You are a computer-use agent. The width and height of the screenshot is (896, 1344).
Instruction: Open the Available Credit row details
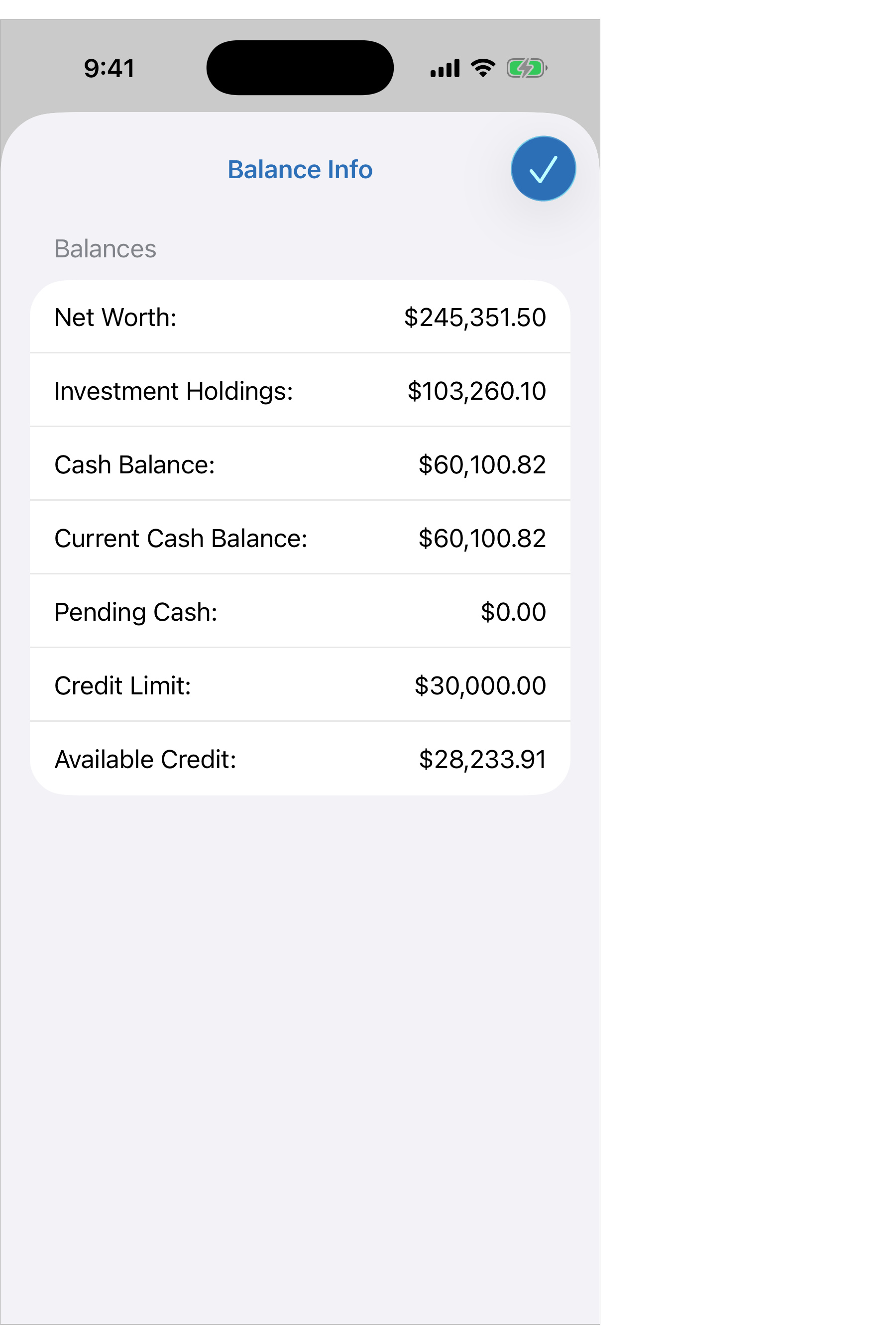tap(300, 758)
